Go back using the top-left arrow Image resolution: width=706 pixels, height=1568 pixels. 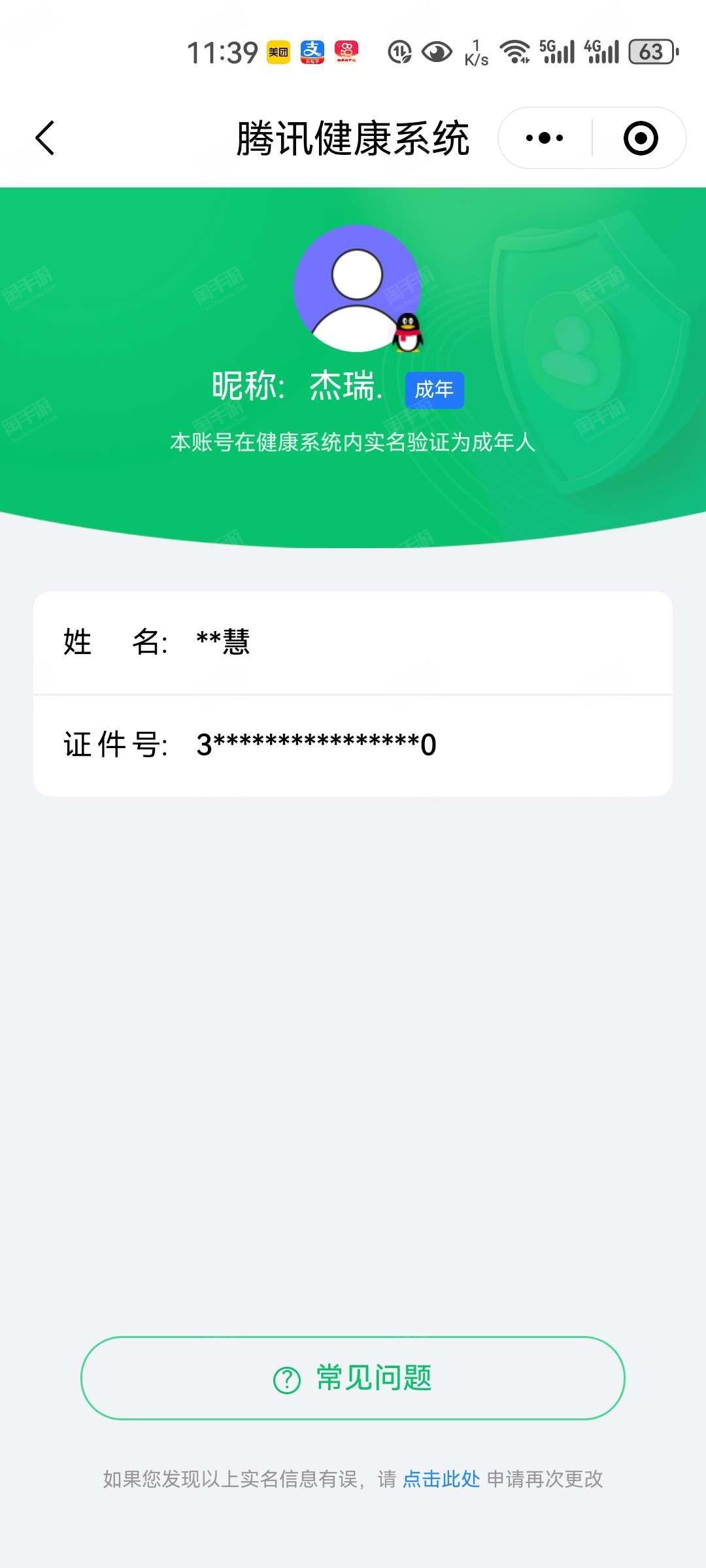[44, 138]
